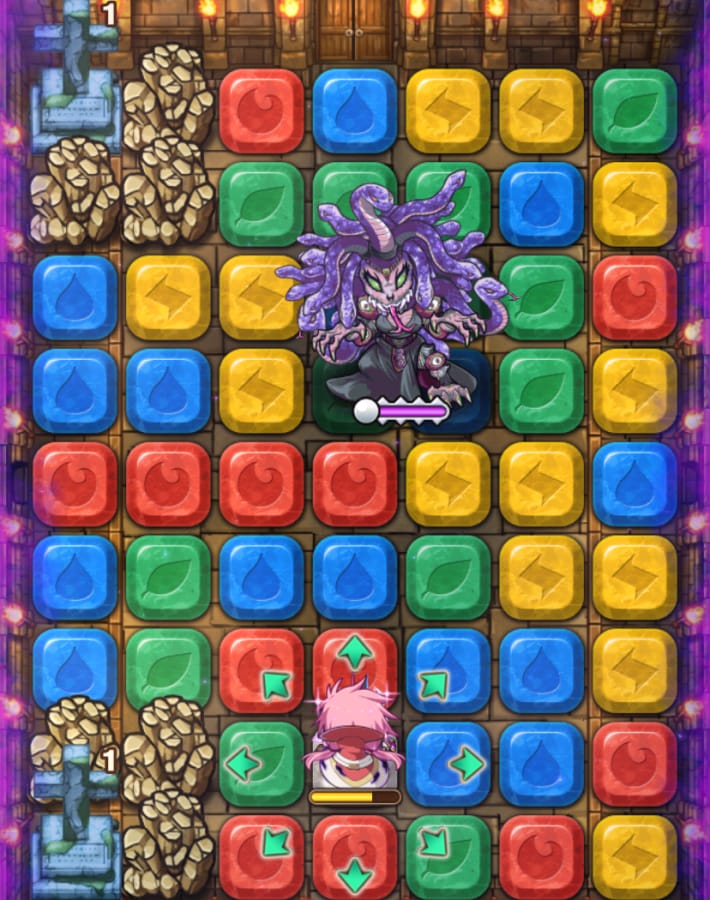This screenshot has width=710, height=900.
Task: Move diagonally down-left onto the red tile
Action: pyautogui.click(x=262, y=856)
